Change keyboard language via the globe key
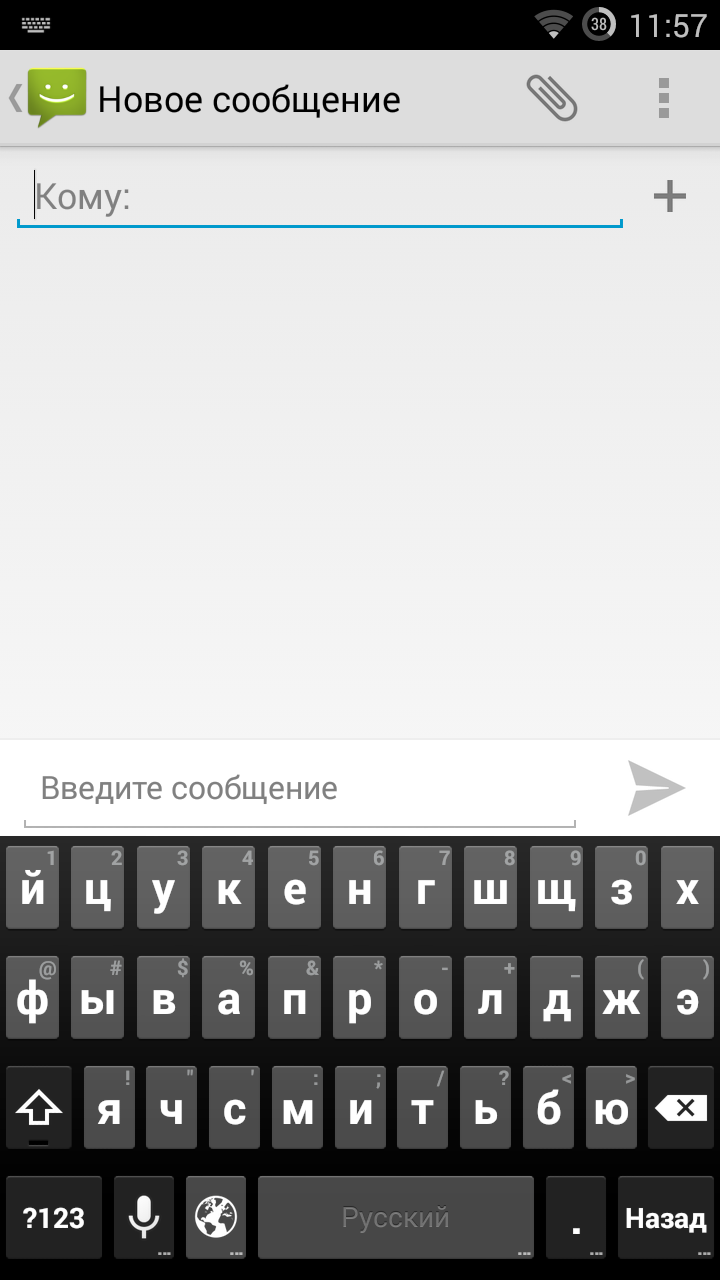This screenshot has width=720, height=1280. click(x=216, y=1218)
